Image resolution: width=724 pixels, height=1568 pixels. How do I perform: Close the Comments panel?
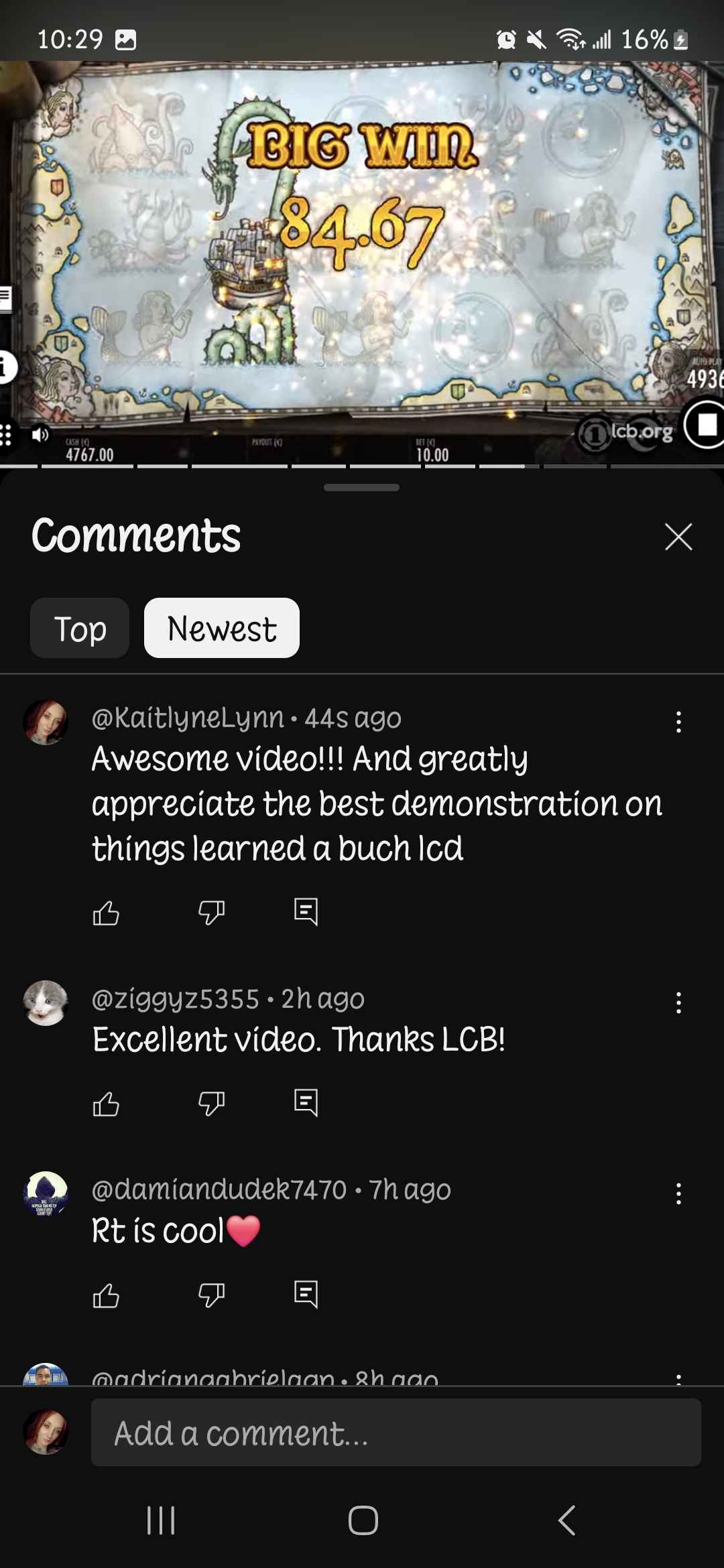pyautogui.click(x=678, y=537)
